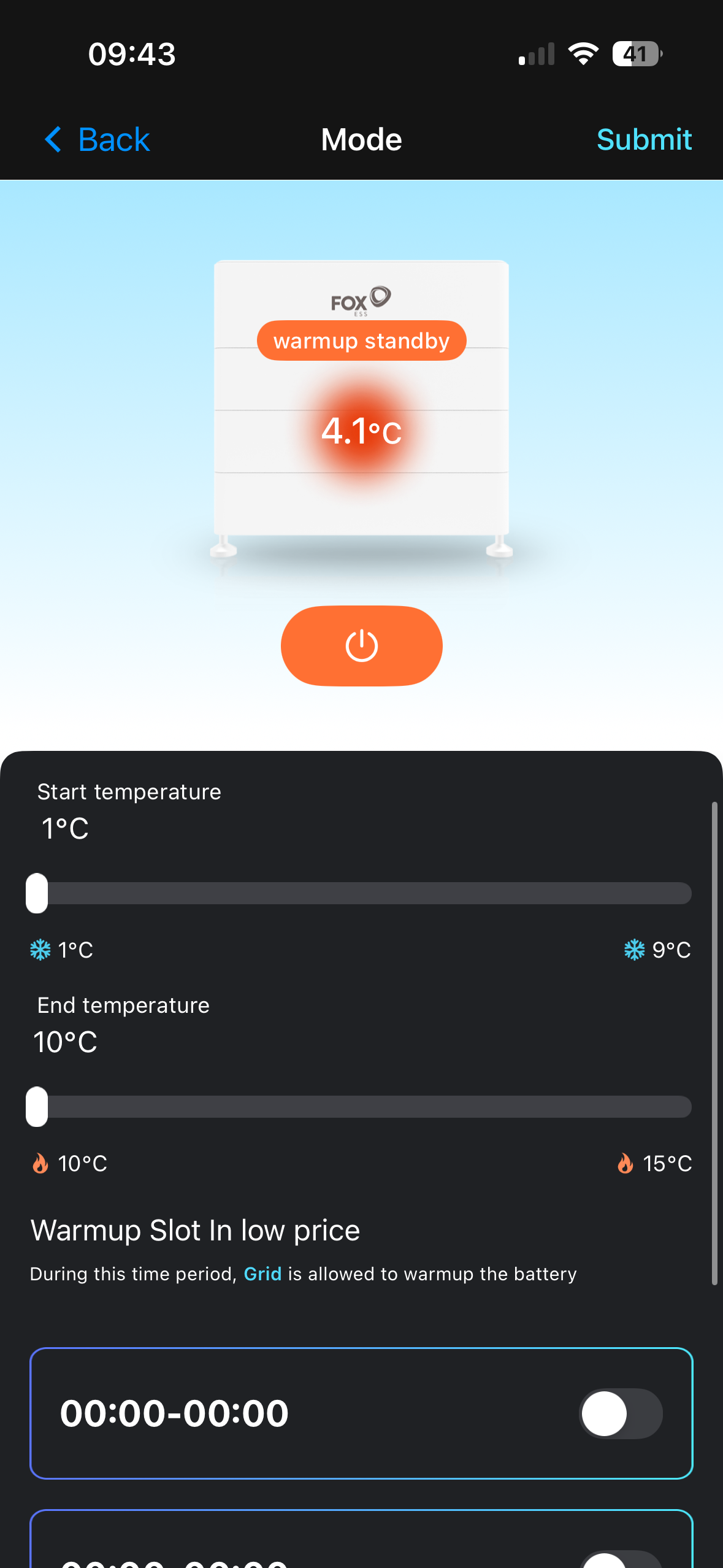Enable the first 00:00-00:00 warmup slot
The image size is (723, 1568).
pyautogui.click(x=621, y=1413)
